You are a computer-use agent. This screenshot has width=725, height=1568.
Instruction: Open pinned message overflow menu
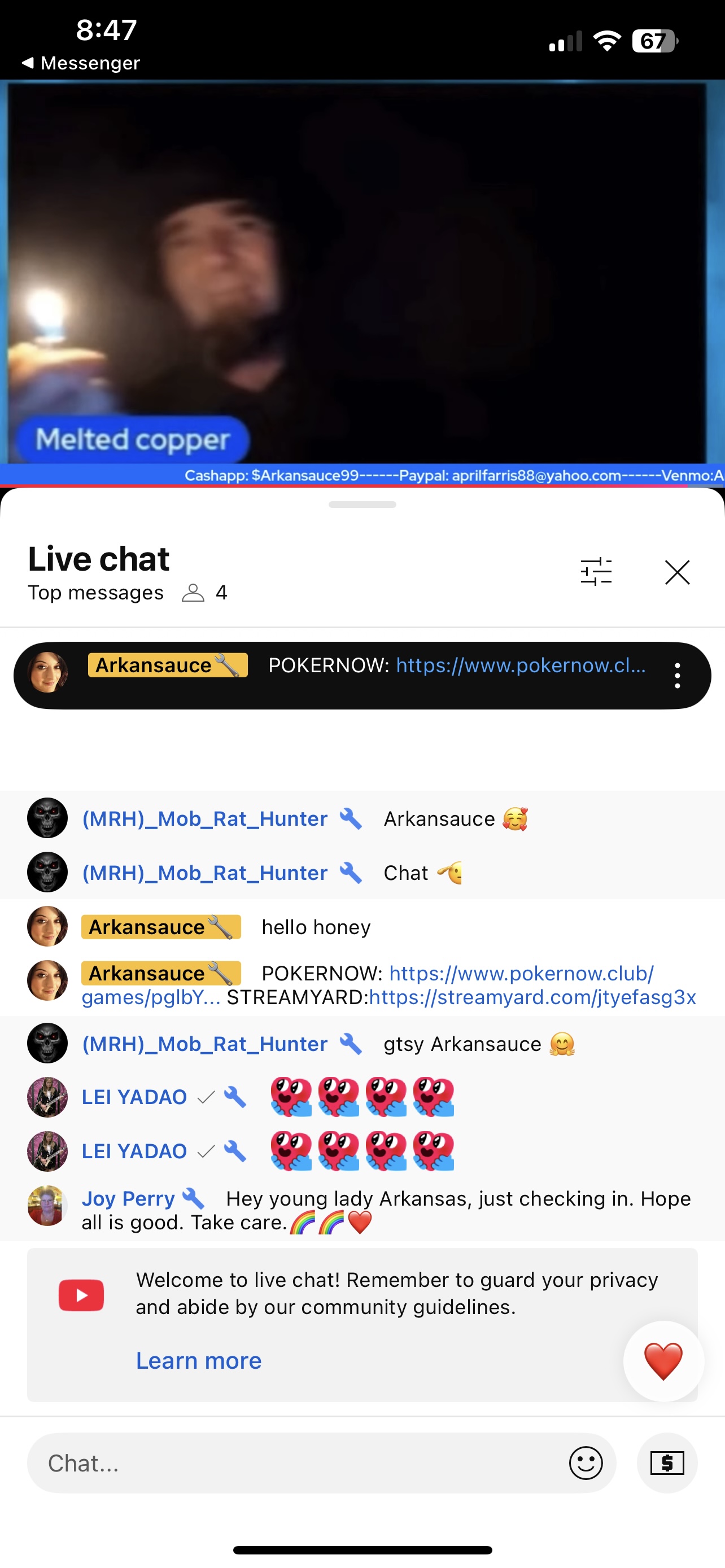[677, 676]
